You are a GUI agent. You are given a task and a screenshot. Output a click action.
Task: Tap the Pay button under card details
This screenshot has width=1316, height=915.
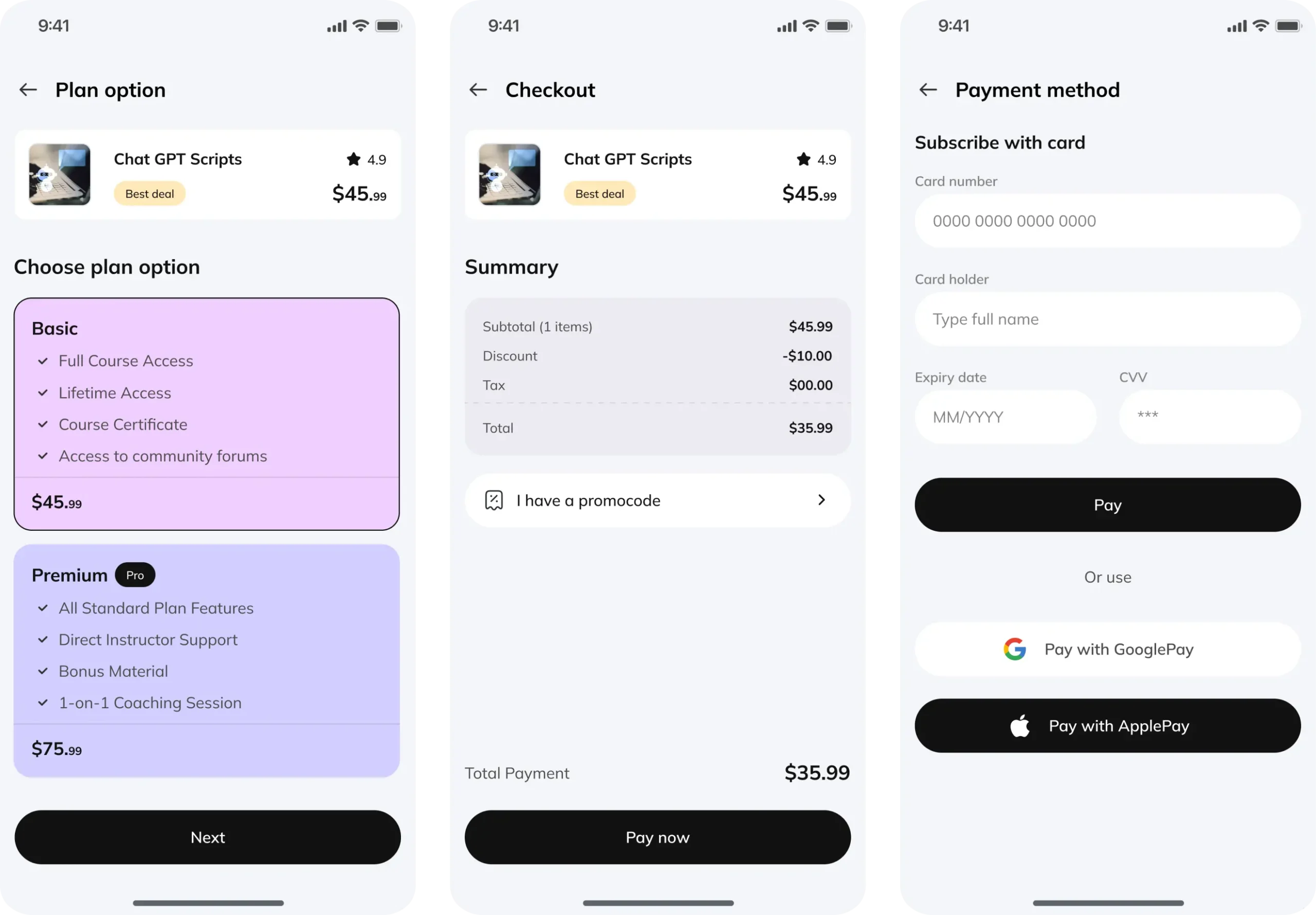[1107, 505]
